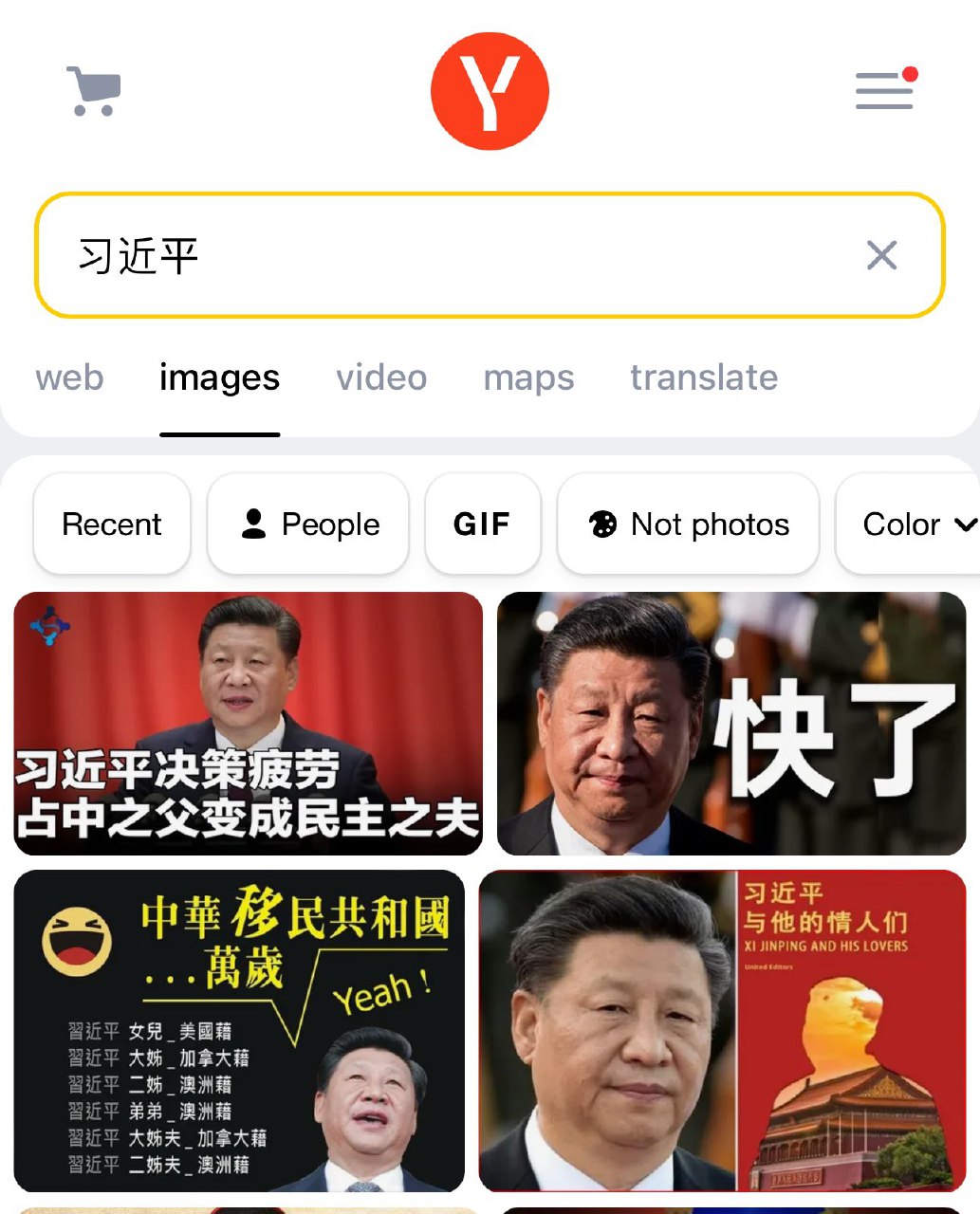This screenshot has width=980, height=1214.
Task: Go to the maps tab
Action: click(528, 377)
